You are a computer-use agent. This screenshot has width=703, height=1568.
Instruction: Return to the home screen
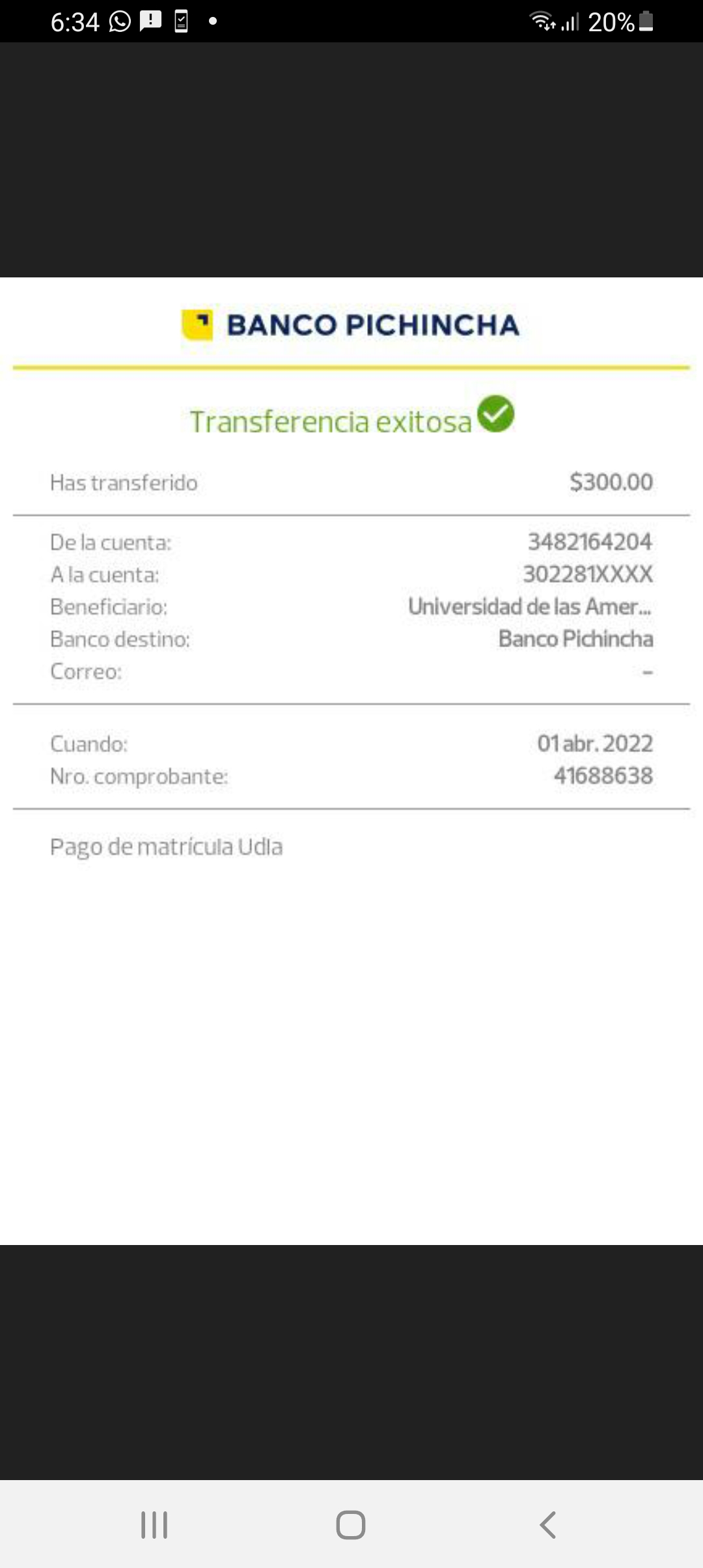point(351,1524)
